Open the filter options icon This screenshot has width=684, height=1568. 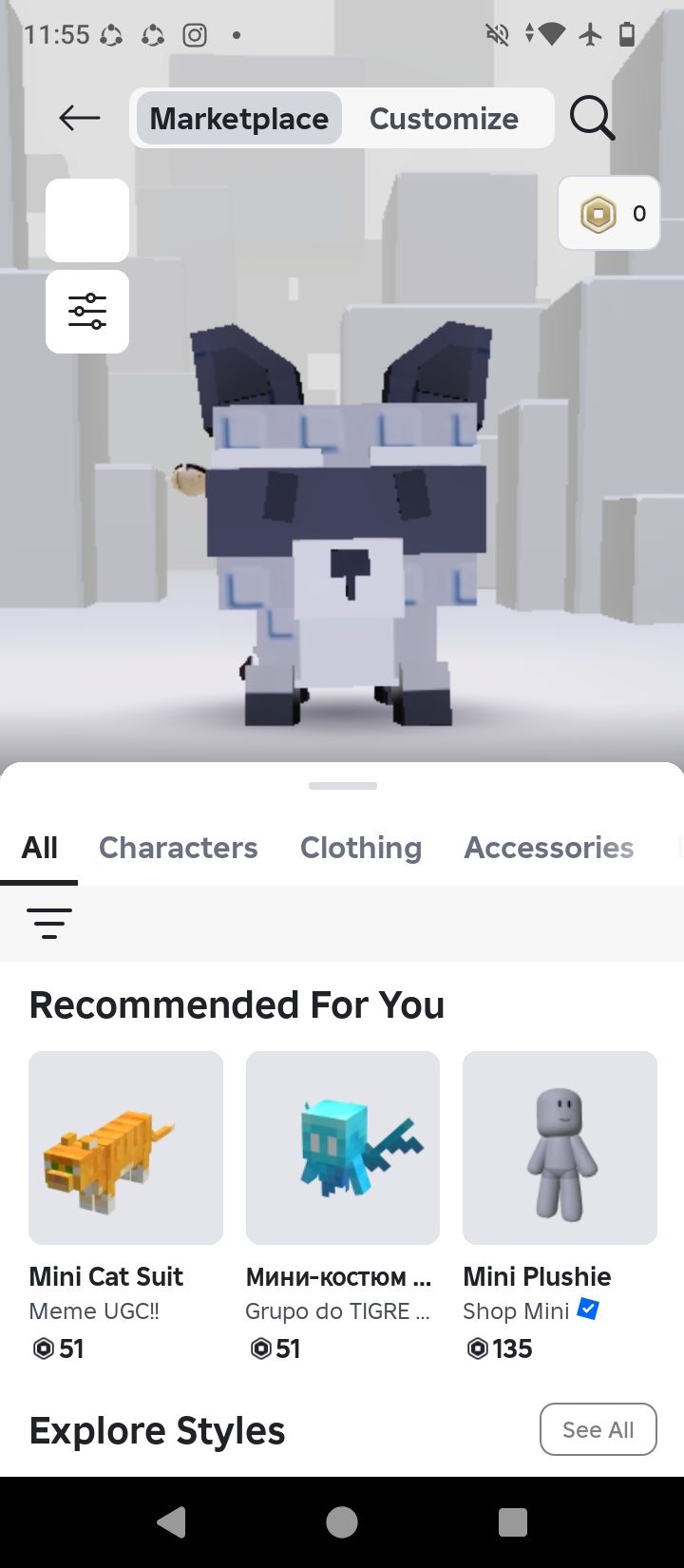pyautogui.click(x=49, y=924)
